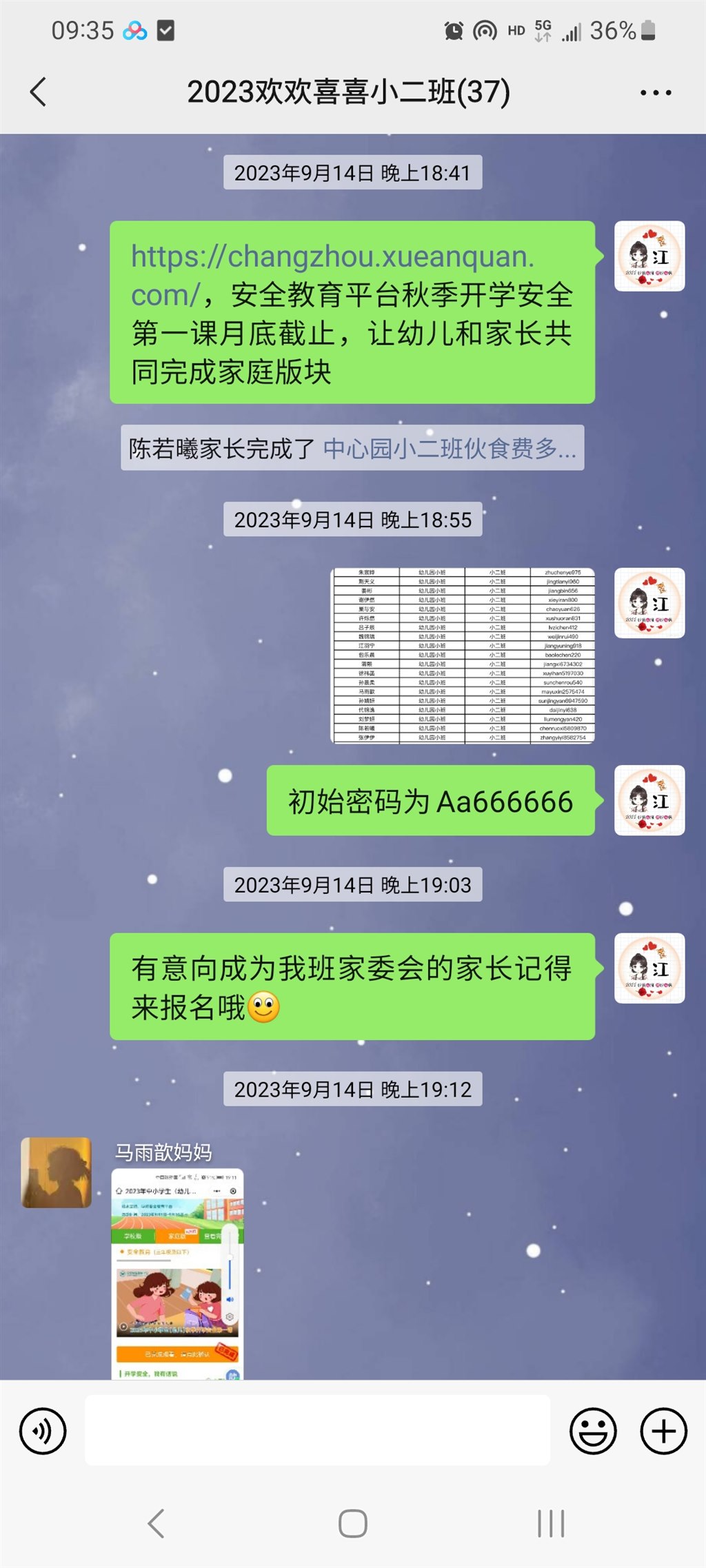Open the screenshot sent by 马雨歆妈妈

pyautogui.click(x=178, y=1274)
